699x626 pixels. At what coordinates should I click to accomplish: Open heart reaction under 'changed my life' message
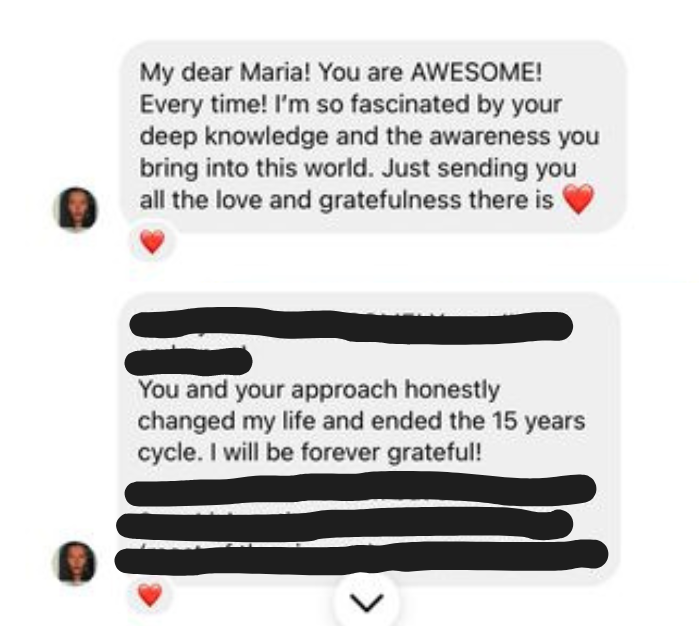tap(149, 596)
